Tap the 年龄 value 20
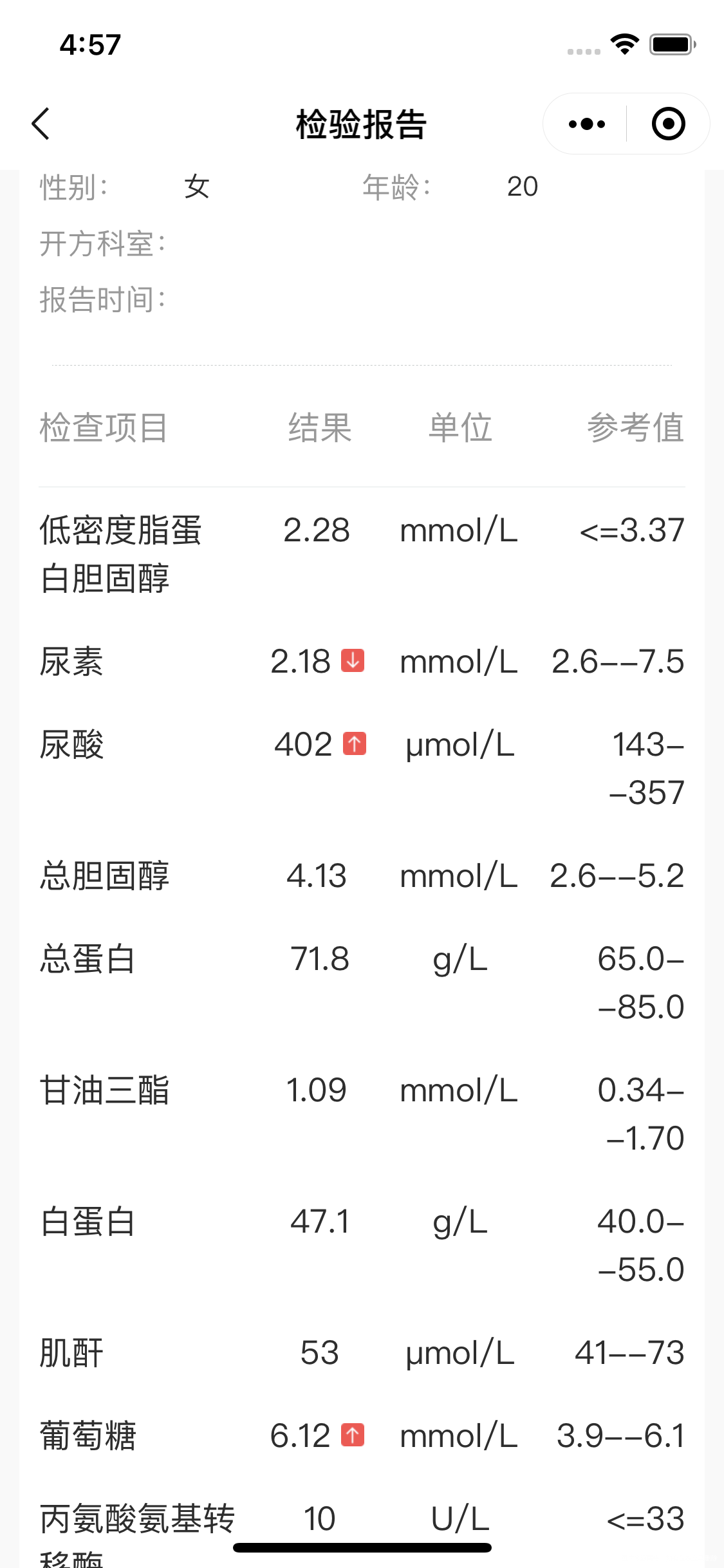724x1568 pixels. pos(520,187)
